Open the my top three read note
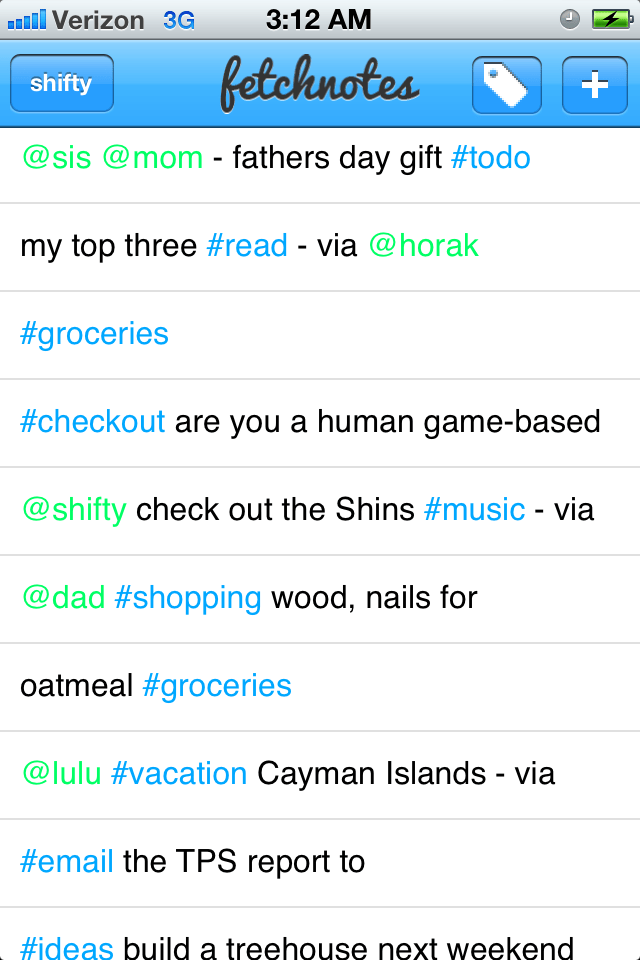640x960 pixels. (x=320, y=246)
